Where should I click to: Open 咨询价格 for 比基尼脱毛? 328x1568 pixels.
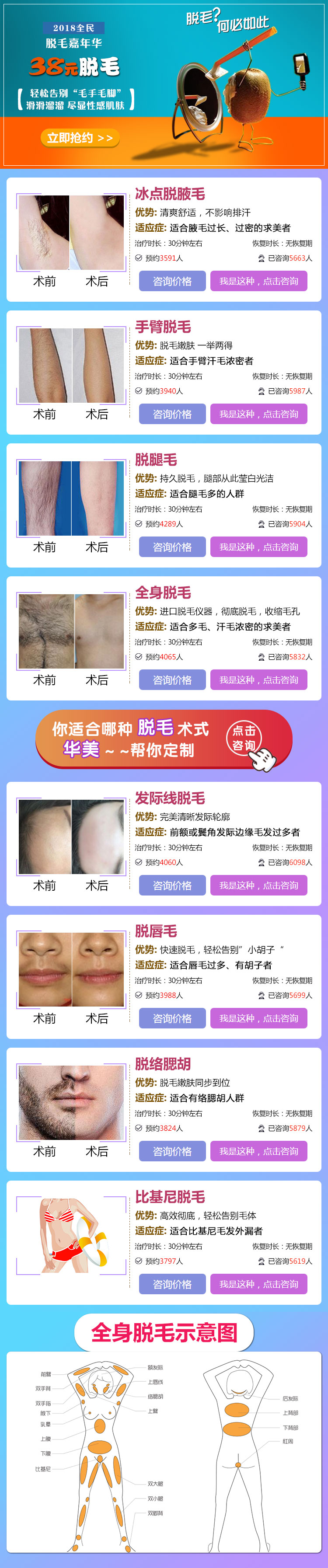coord(172,1284)
